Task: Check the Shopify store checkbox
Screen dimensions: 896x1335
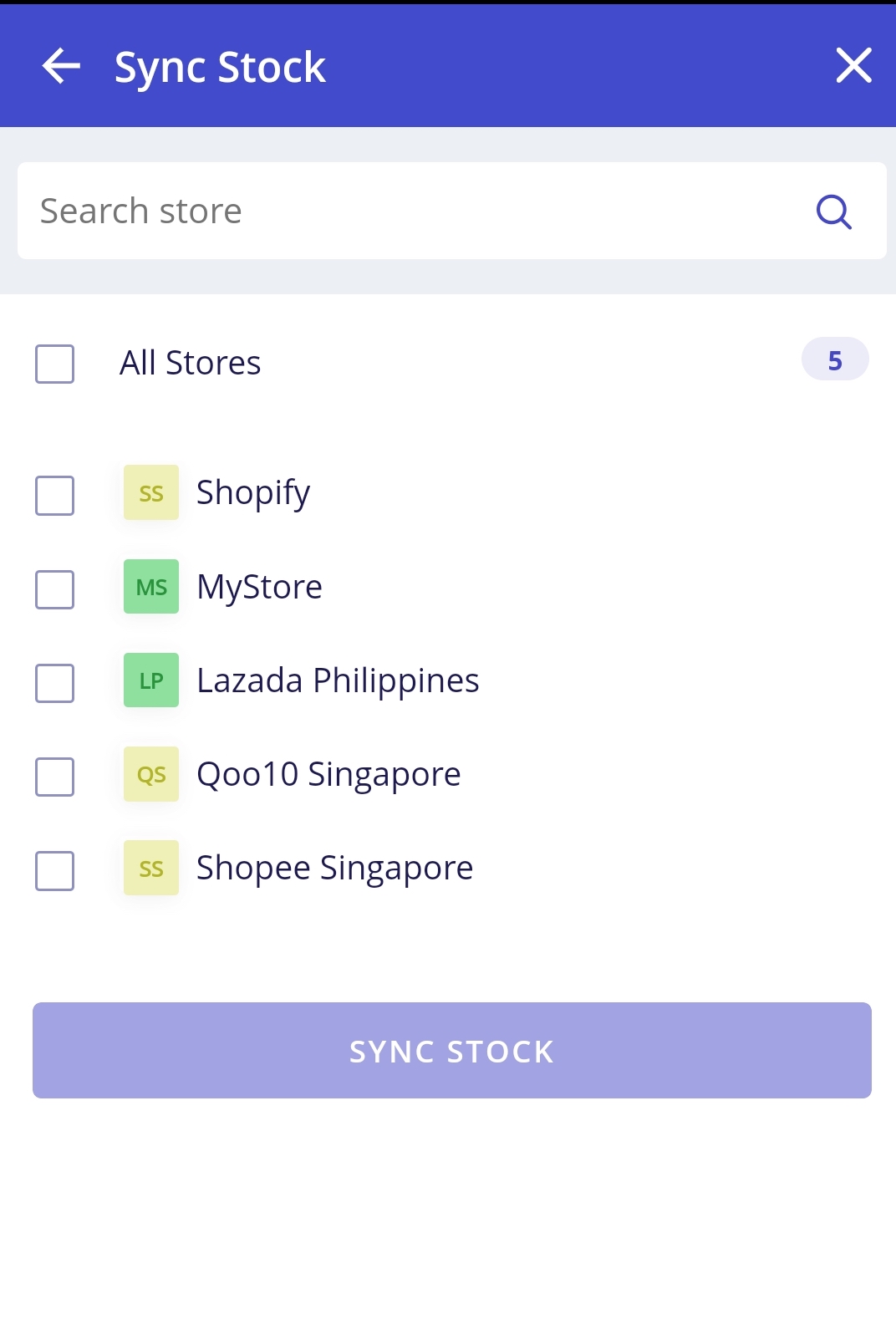Action: coord(54,496)
